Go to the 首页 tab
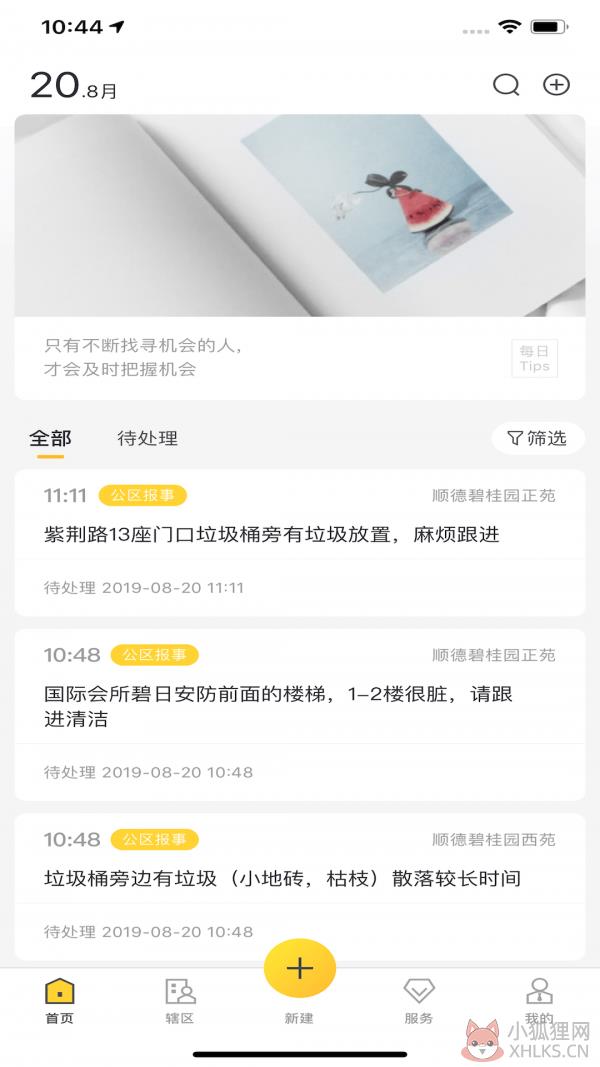600x1067 pixels. tap(60, 1001)
